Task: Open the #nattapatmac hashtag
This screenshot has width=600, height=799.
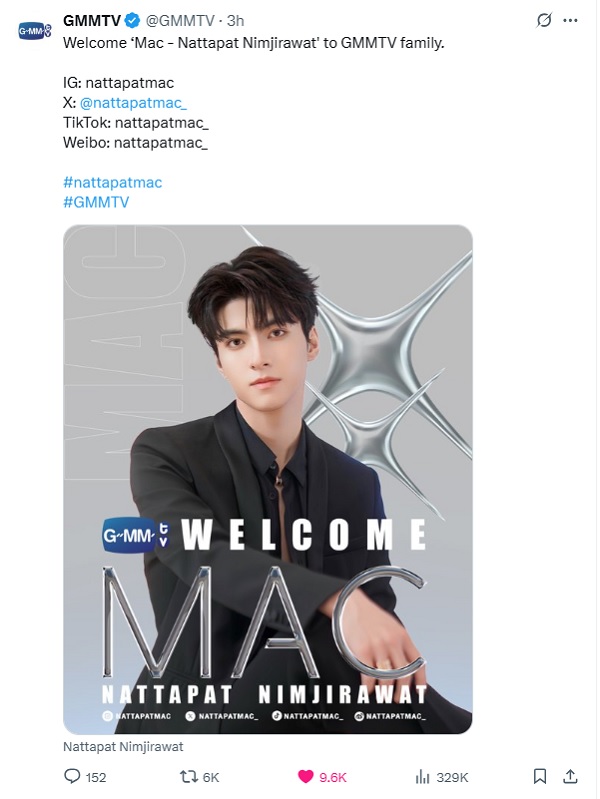Action: [x=112, y=183]
